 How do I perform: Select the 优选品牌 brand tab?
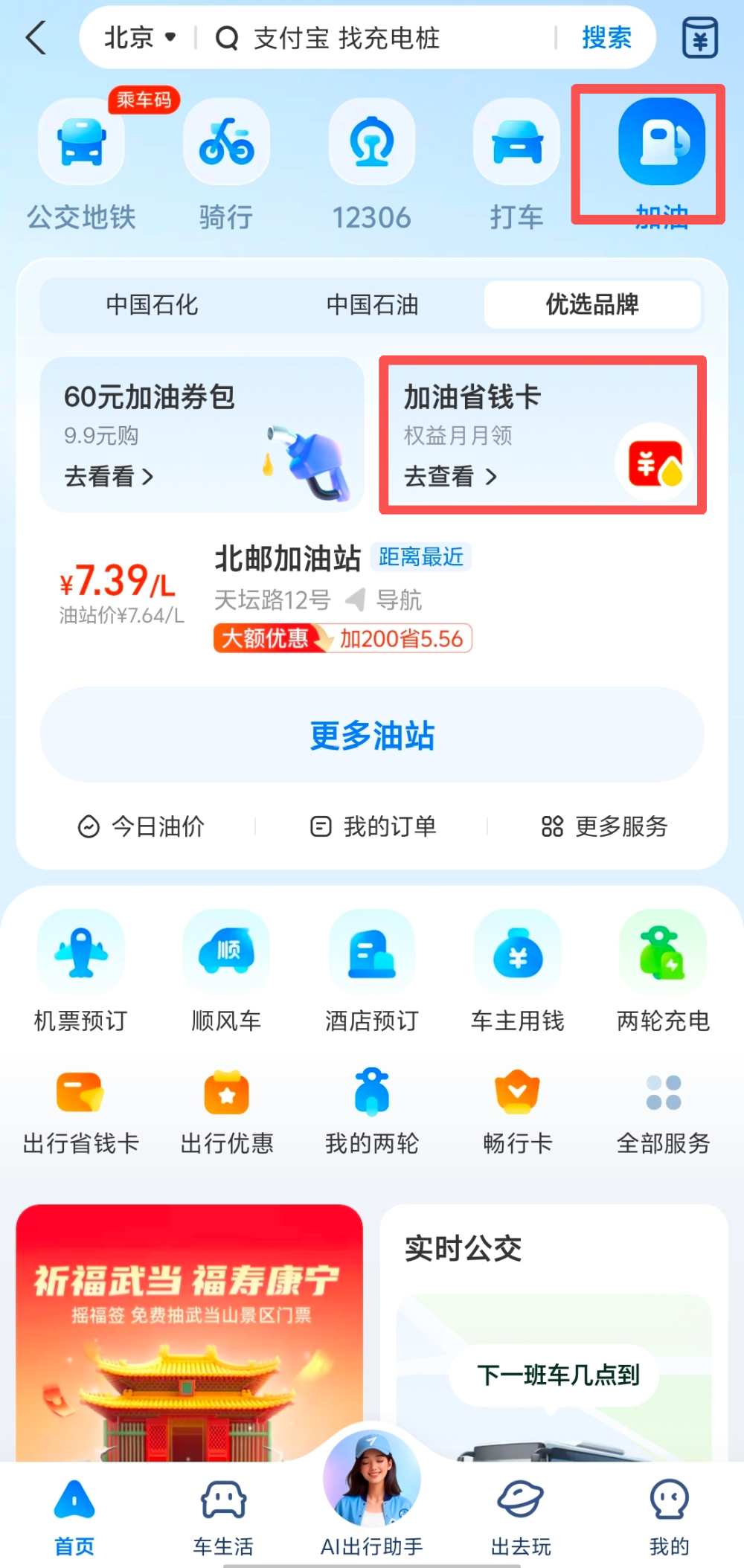593,305
